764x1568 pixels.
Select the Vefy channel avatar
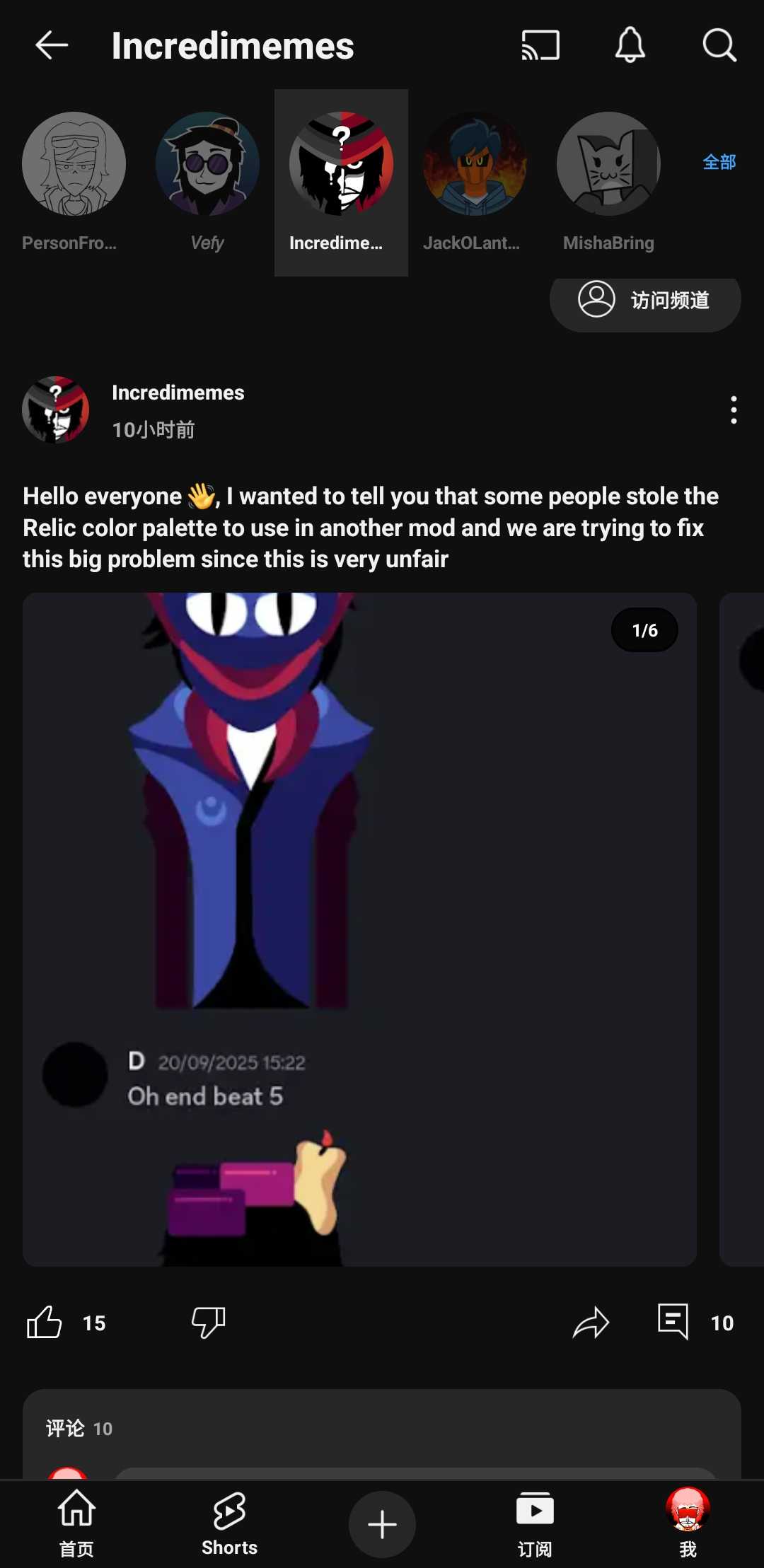(x=207, y=164)
